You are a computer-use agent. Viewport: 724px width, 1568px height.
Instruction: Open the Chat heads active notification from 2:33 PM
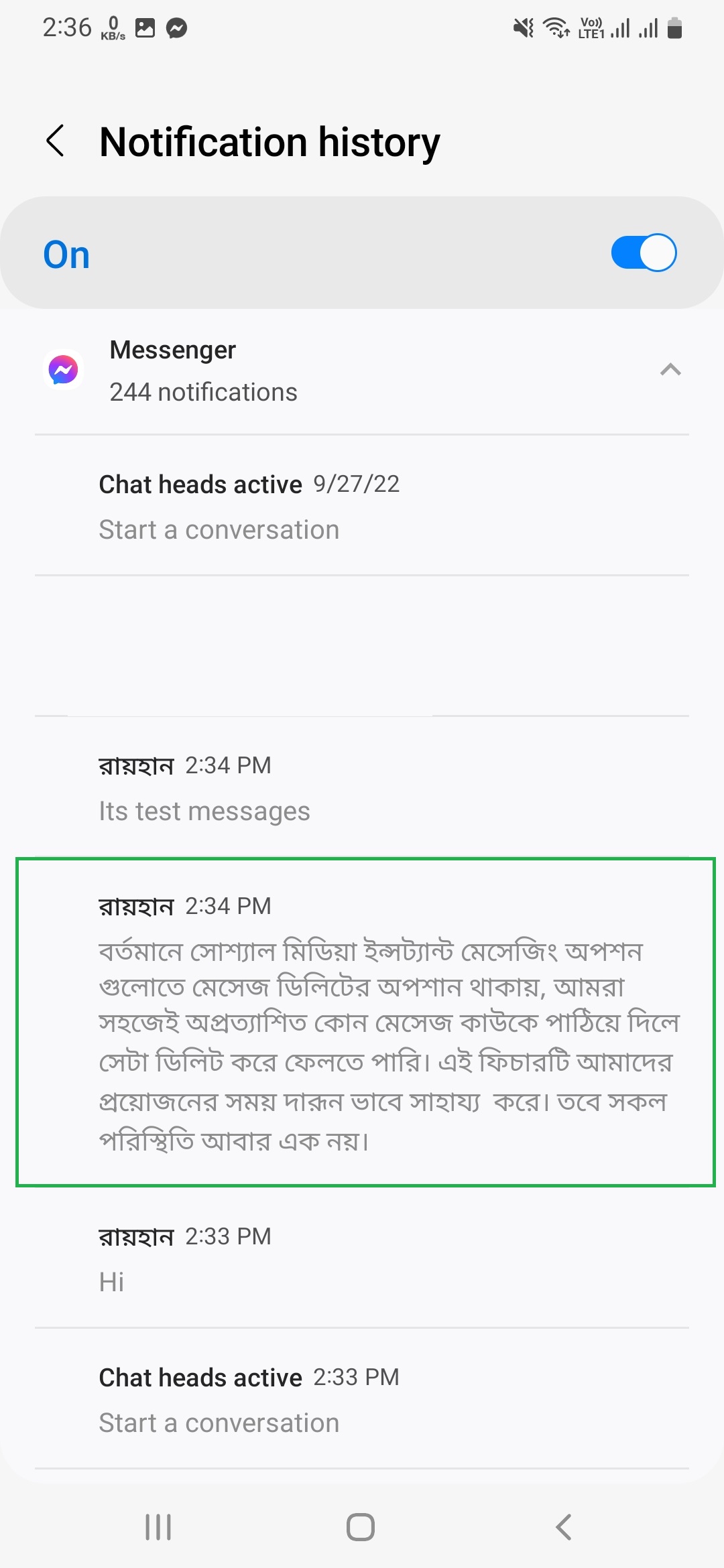pos(362,1399)
